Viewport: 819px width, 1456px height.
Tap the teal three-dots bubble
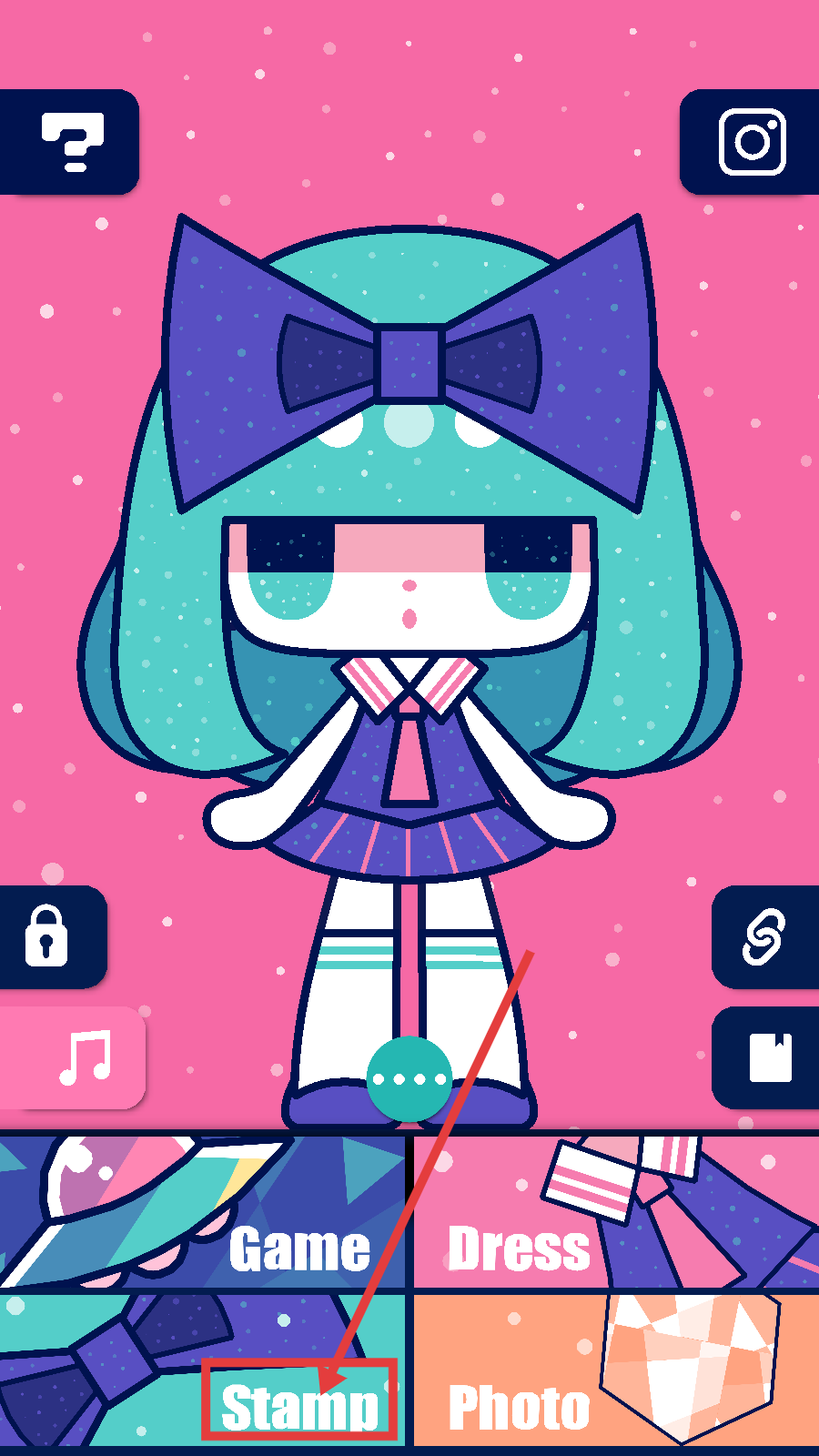[x=409, y=1079]
